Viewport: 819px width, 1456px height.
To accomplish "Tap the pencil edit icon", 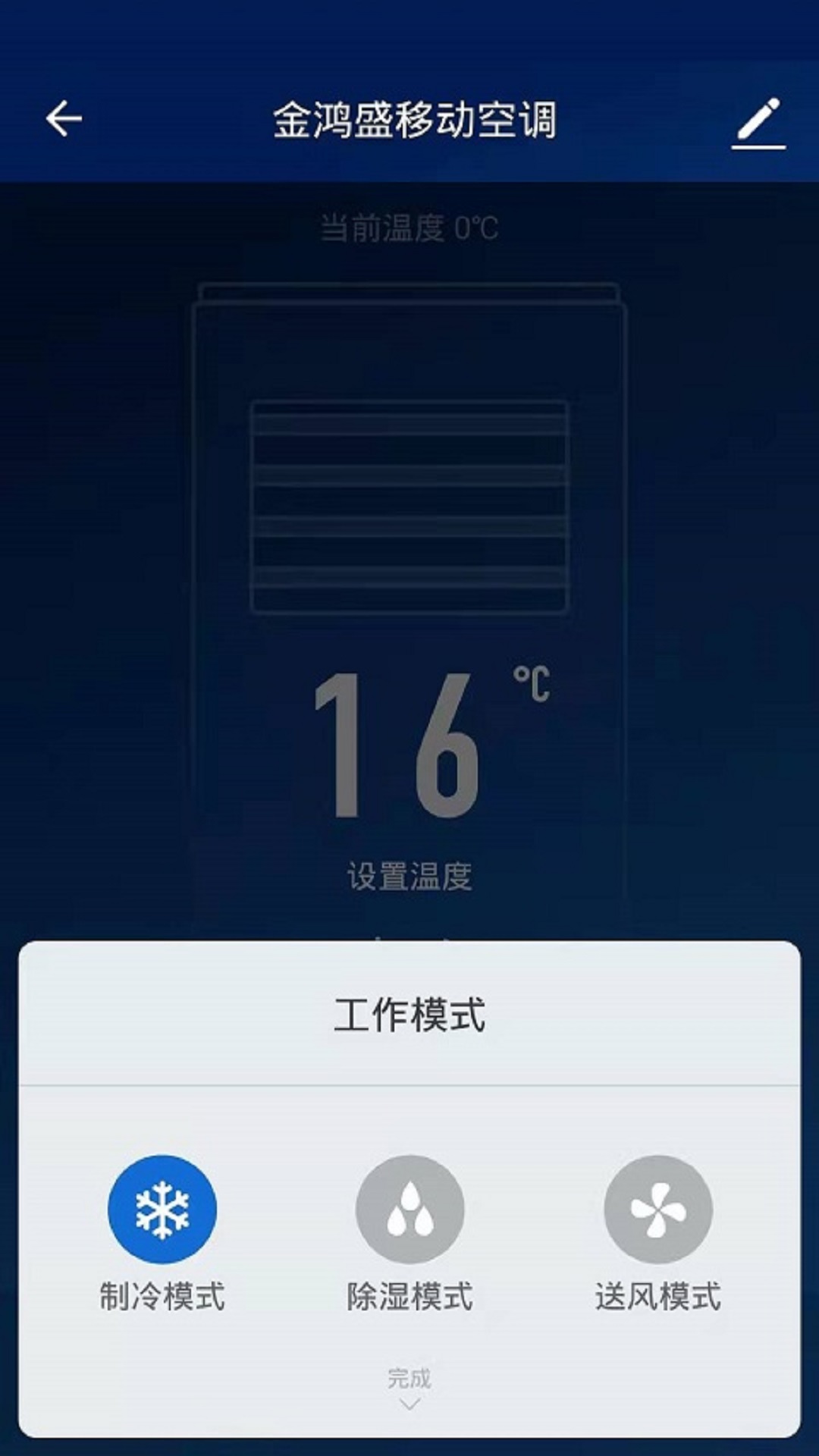I will click(x=758, y=121).
